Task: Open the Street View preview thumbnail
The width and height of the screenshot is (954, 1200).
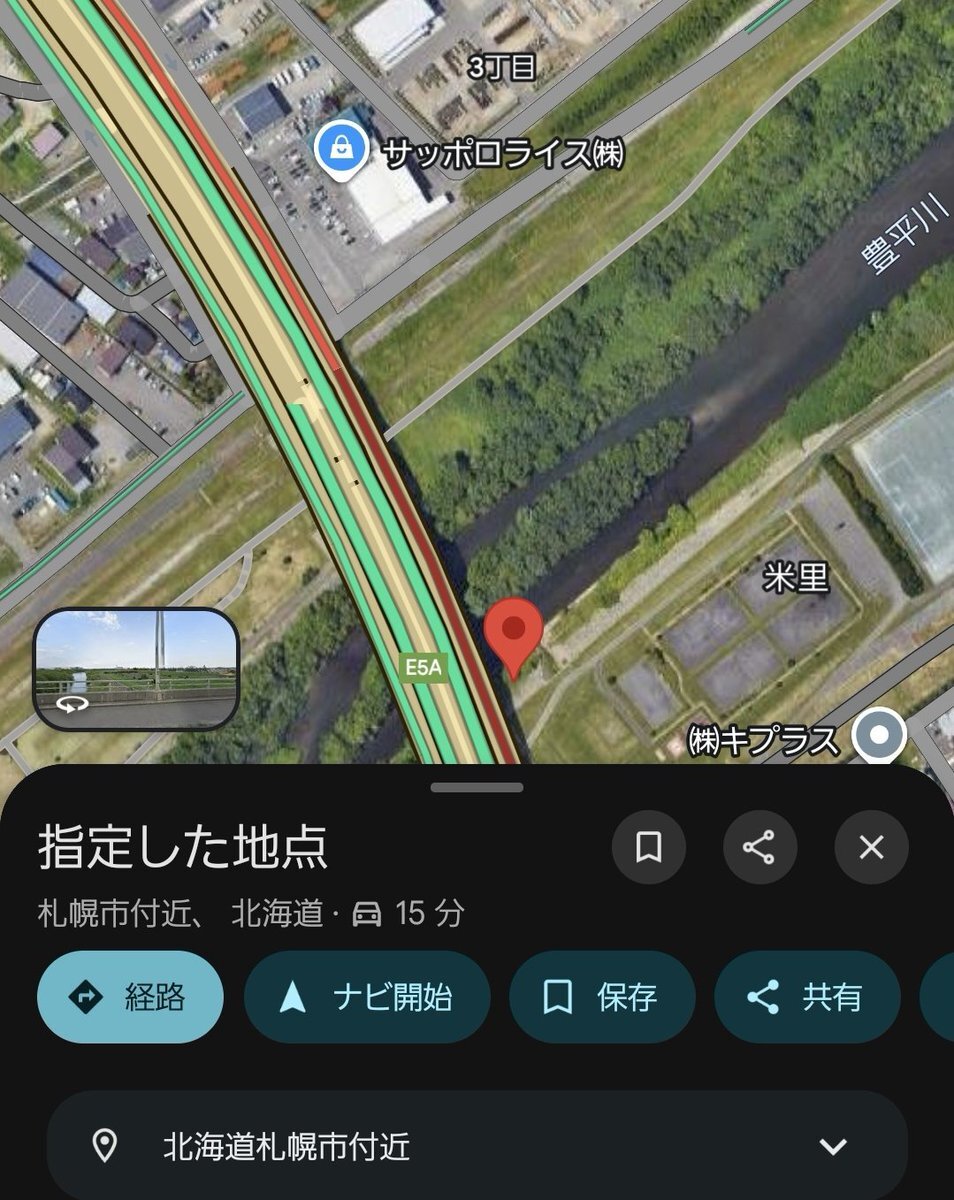Action: coord(136,668)
